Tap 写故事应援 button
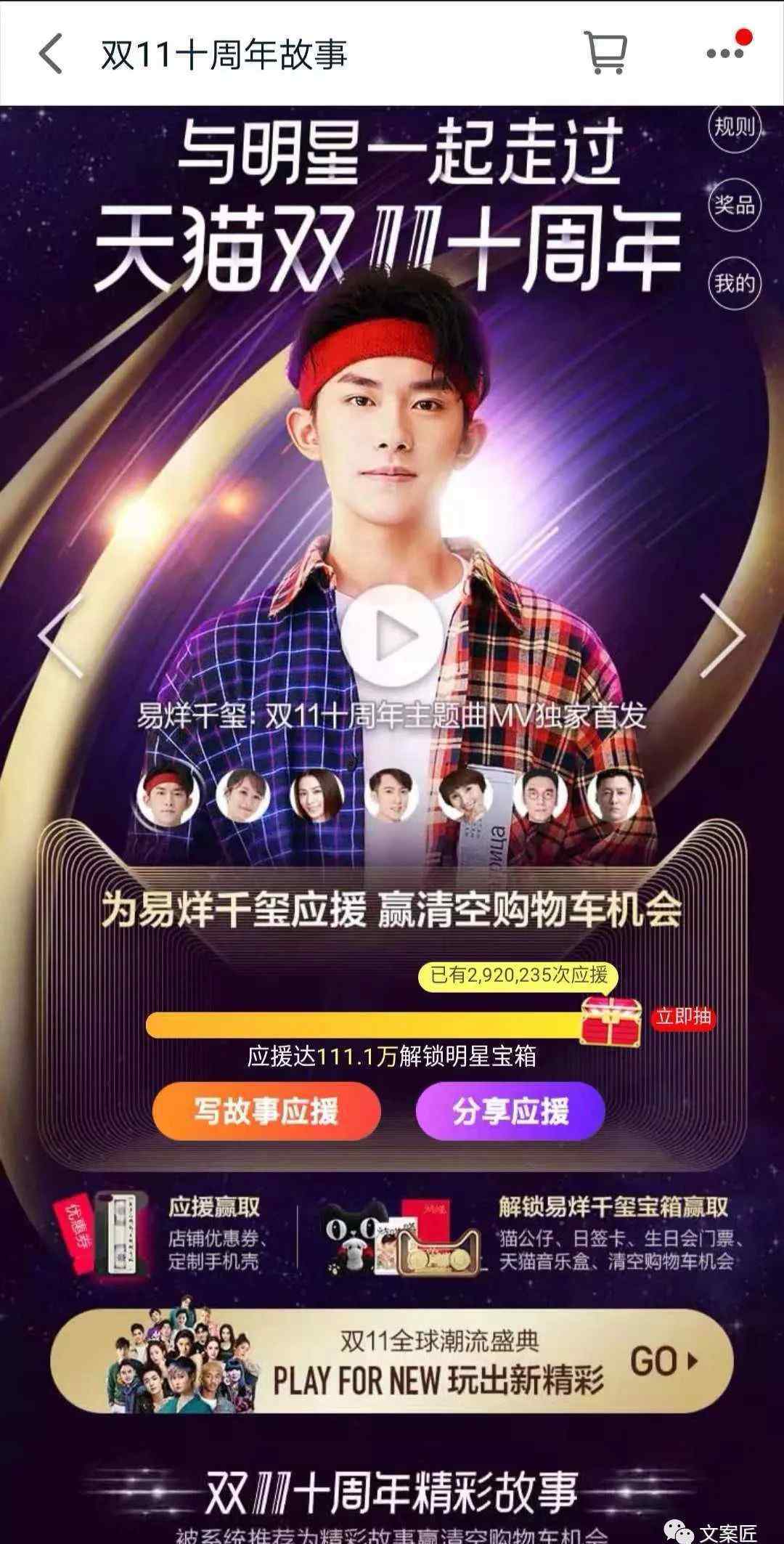Screen dimensions: 784x1544 [x=266, y=1111]
